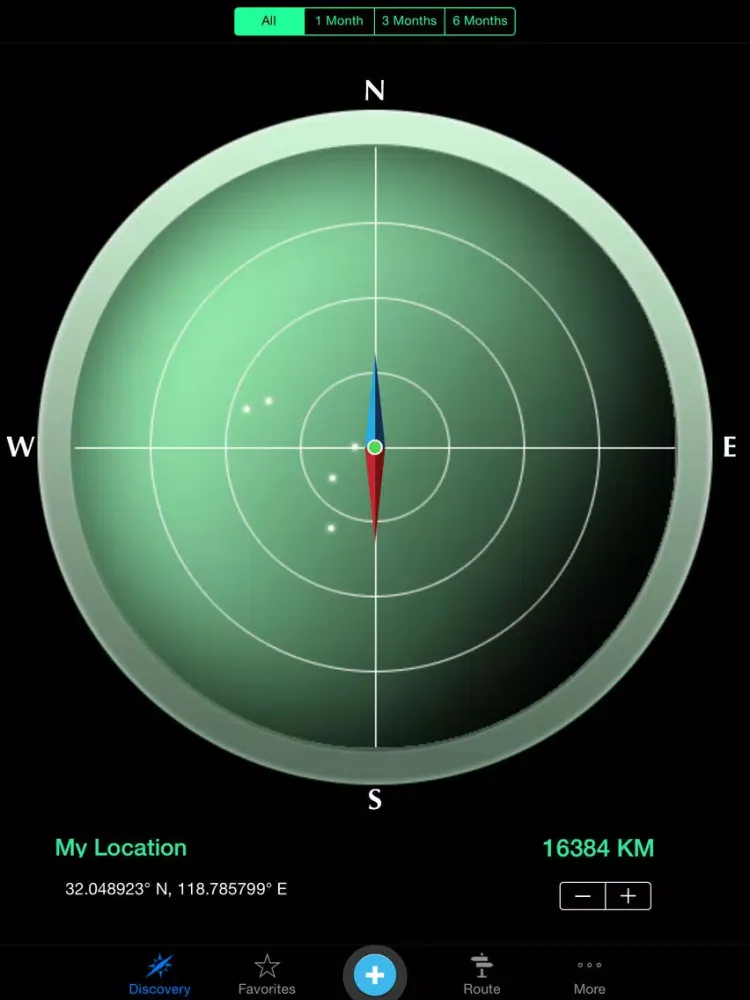Choose the 3 Months filter
Screen dimensions: 750x1000
(x=409, y=21)
